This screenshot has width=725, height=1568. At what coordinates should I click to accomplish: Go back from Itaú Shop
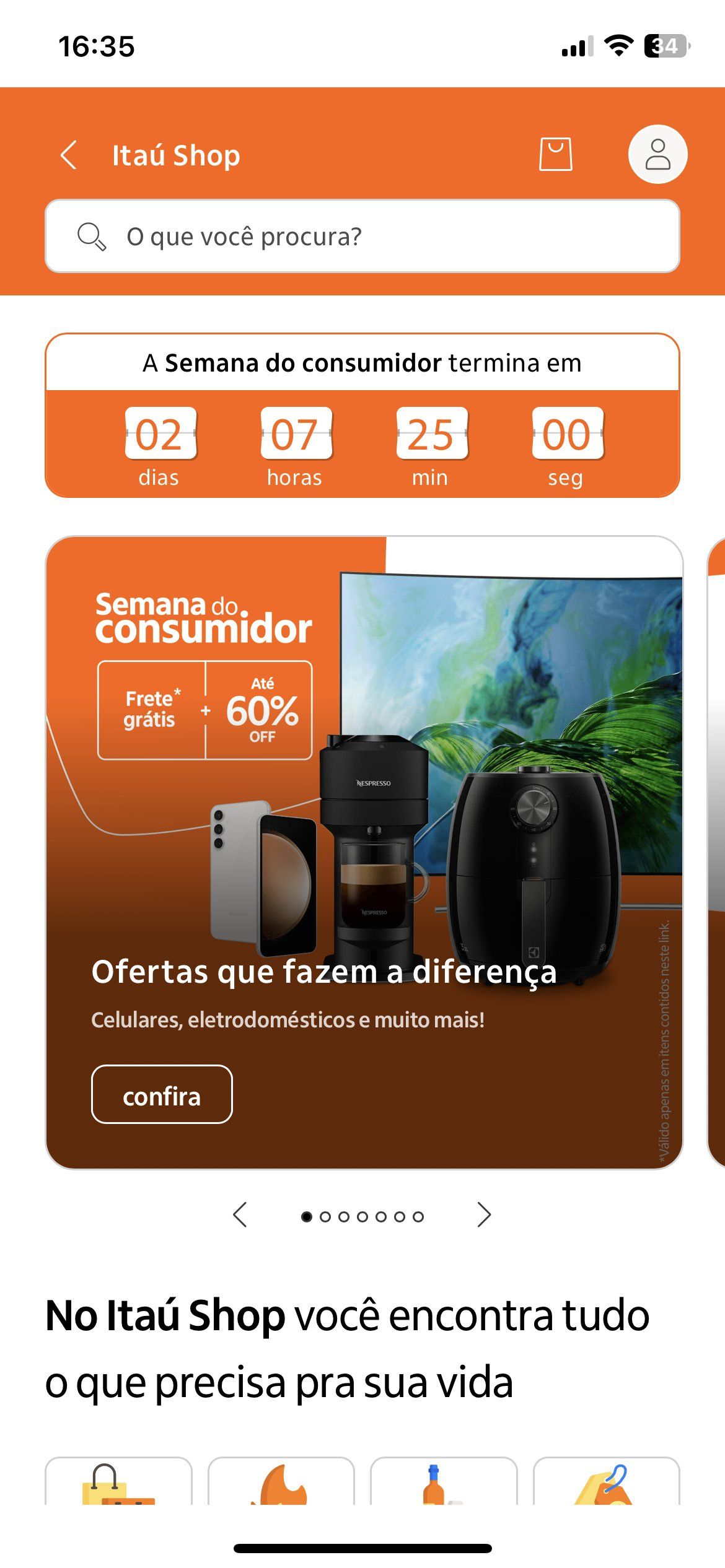[x=69, y=155]
